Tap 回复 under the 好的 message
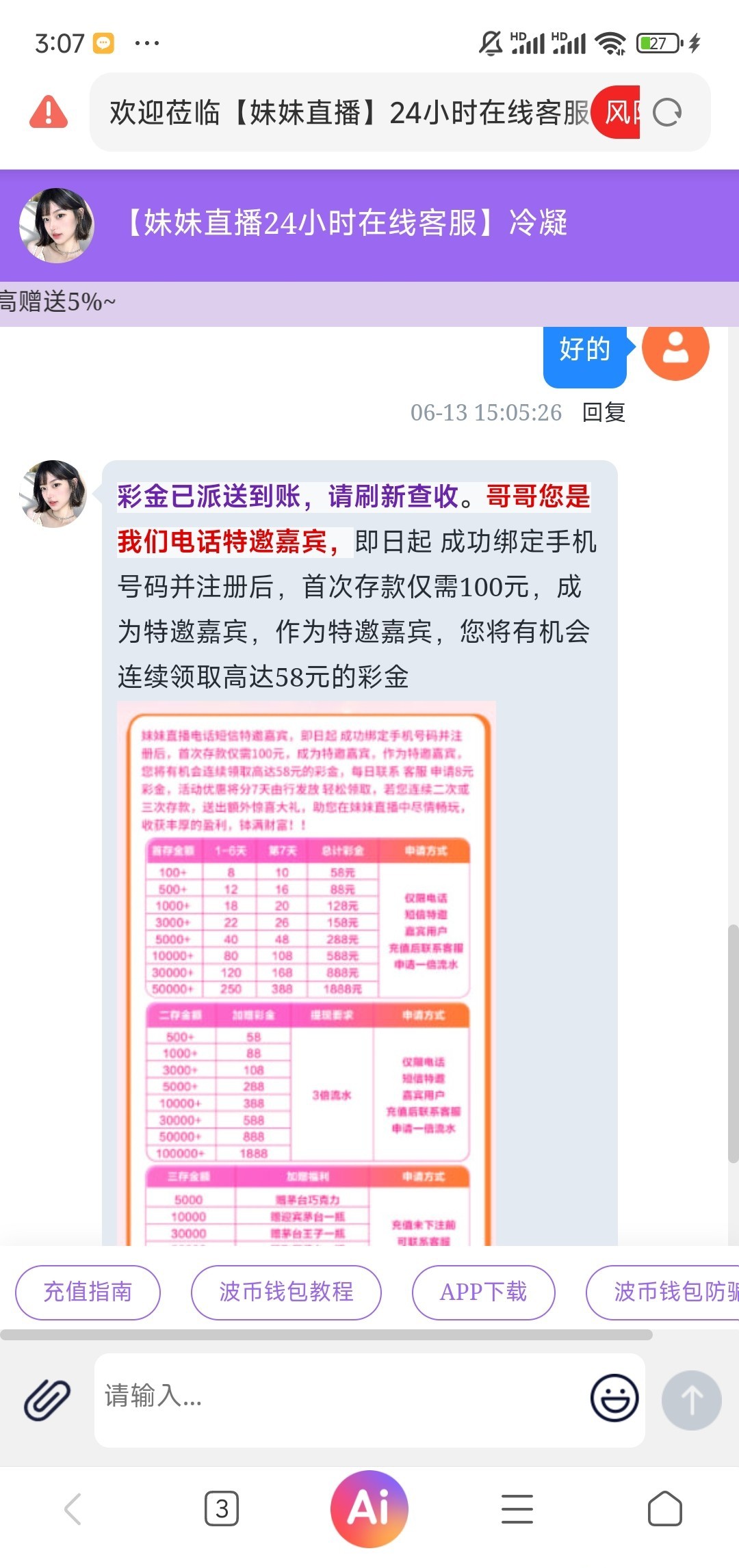Viewport: 739px width, 1568px height. (x=604, y=412)
